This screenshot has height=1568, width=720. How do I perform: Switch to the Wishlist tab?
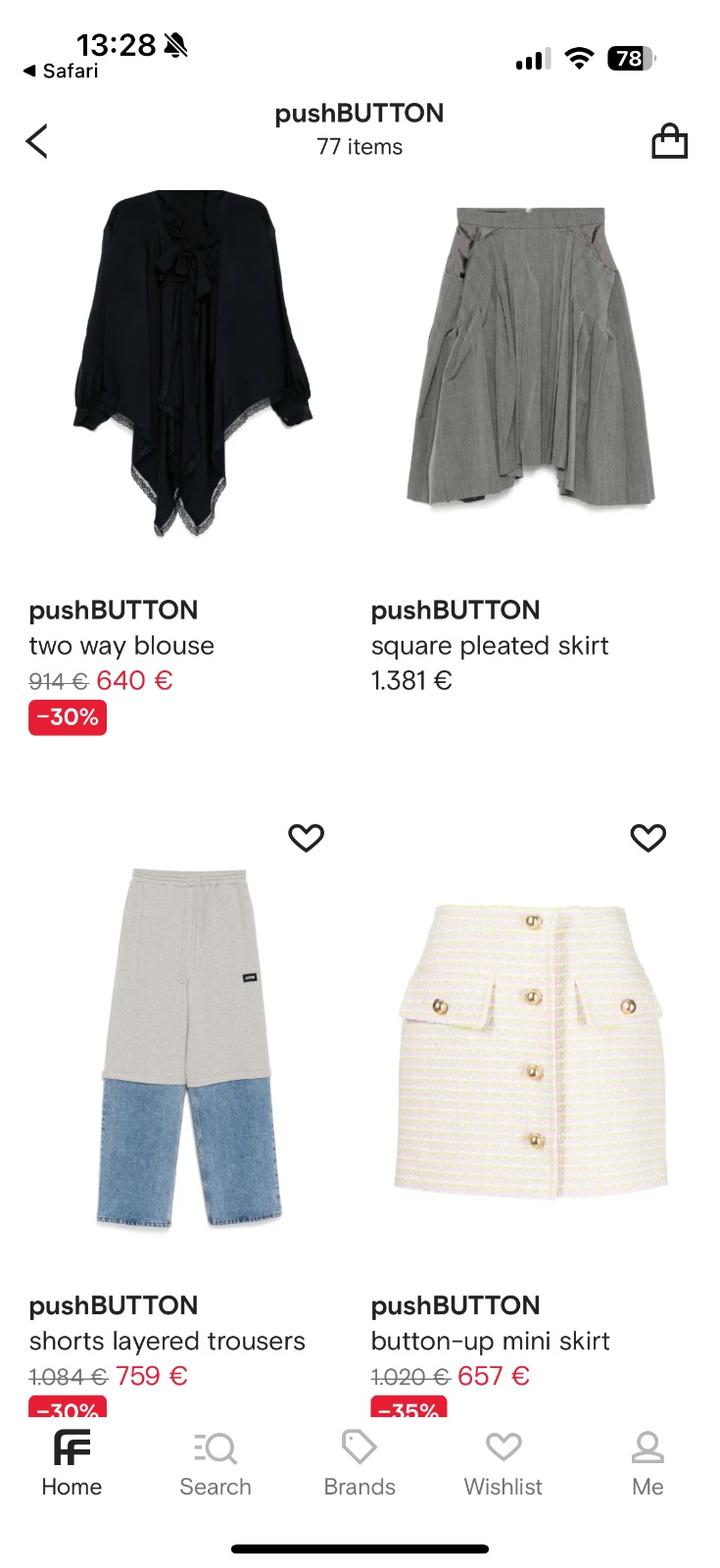tap(503, 1463)
